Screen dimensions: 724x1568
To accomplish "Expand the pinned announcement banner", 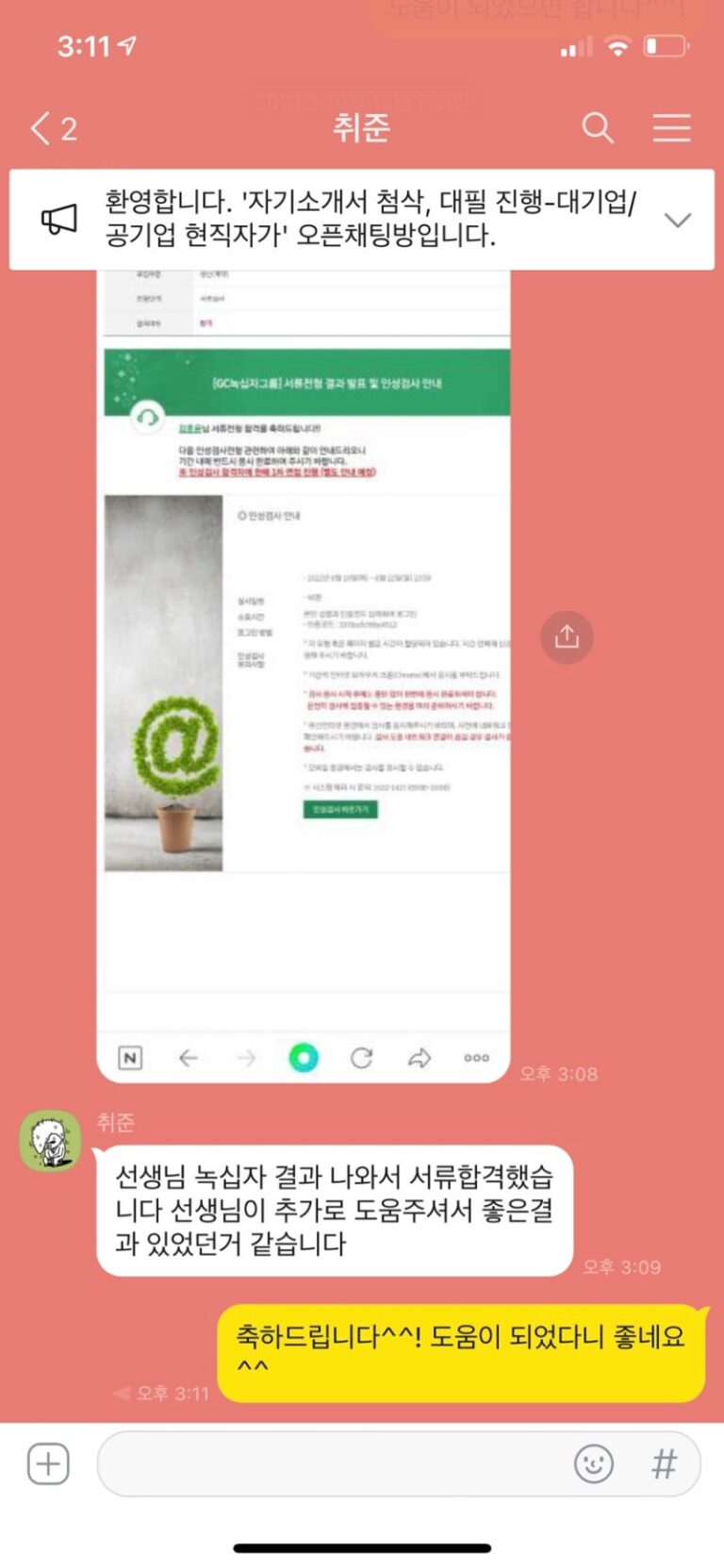I will tap(677, 220).
